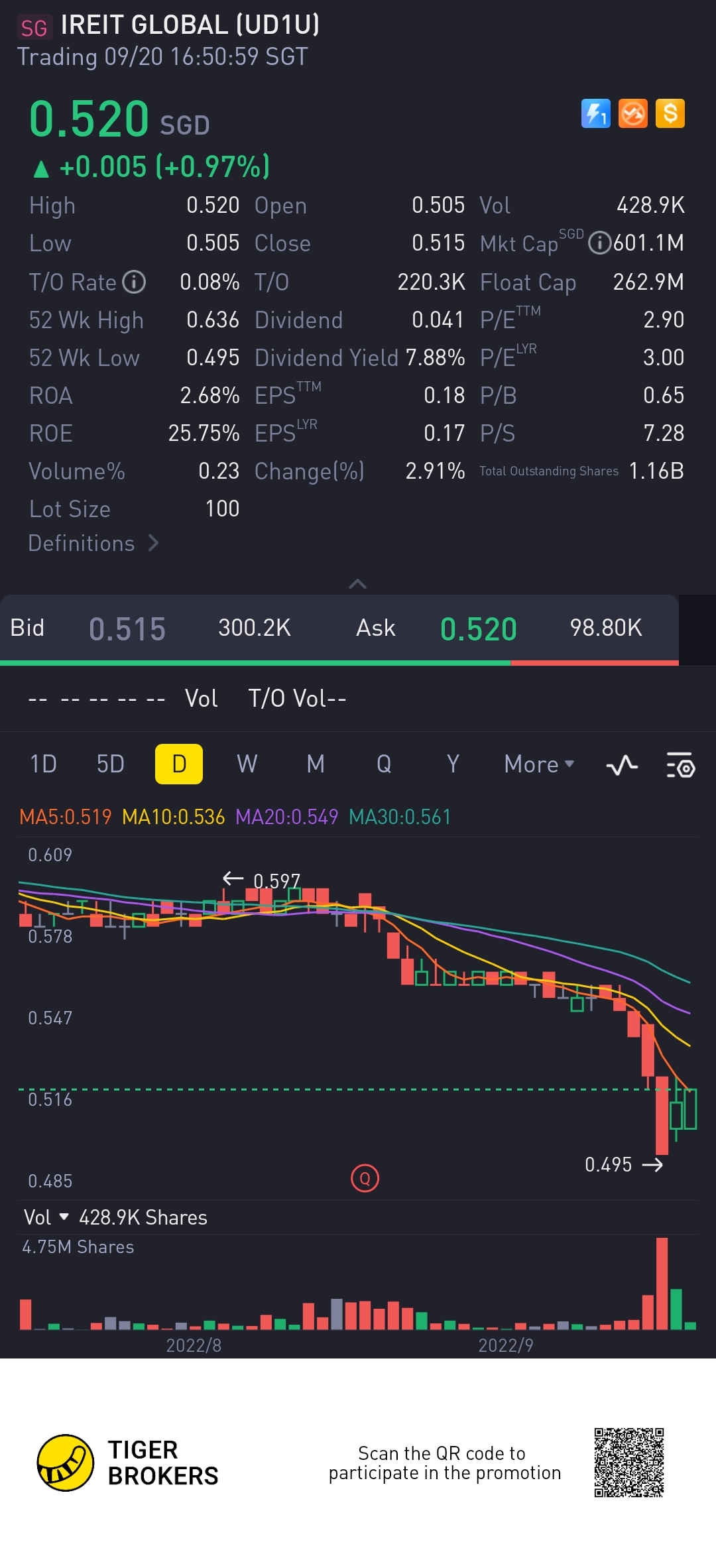The image size is (716, 1568).
Task: Tap the Q quarterly marker on the chart
Action: pyautogui.click(x=365, y=1178)
